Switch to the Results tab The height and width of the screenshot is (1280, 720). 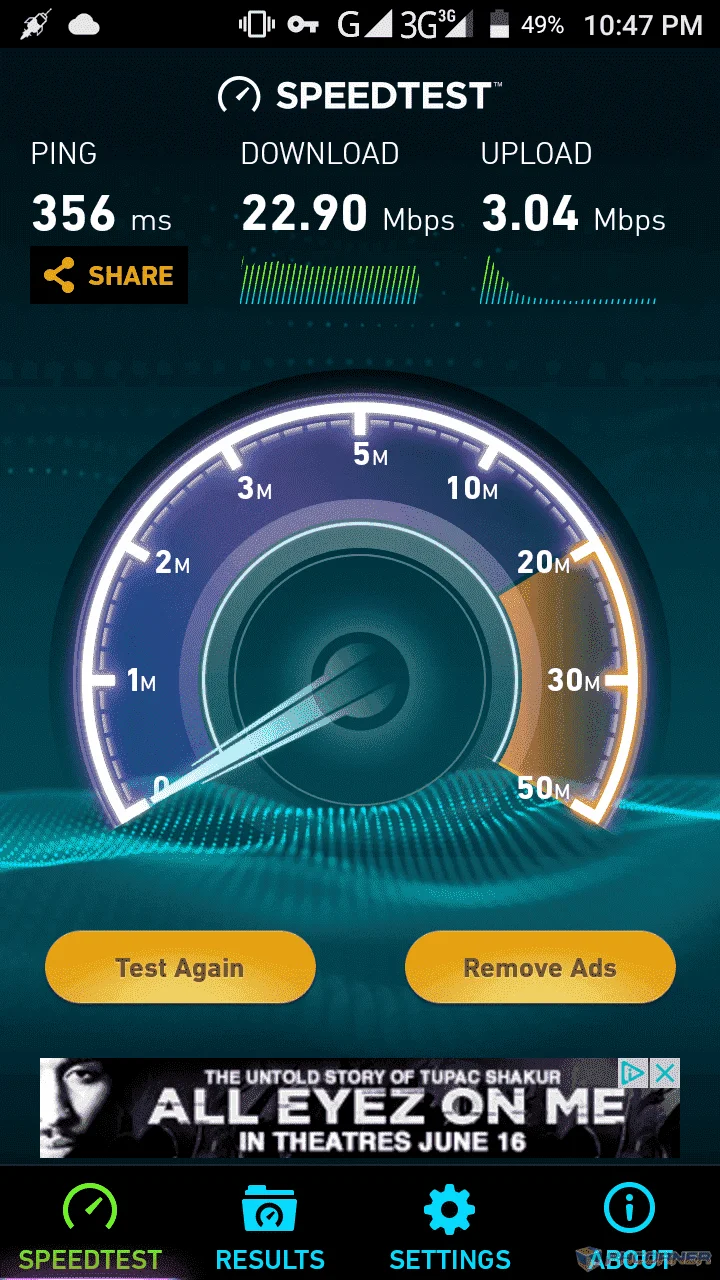[x=270, y=1227]
